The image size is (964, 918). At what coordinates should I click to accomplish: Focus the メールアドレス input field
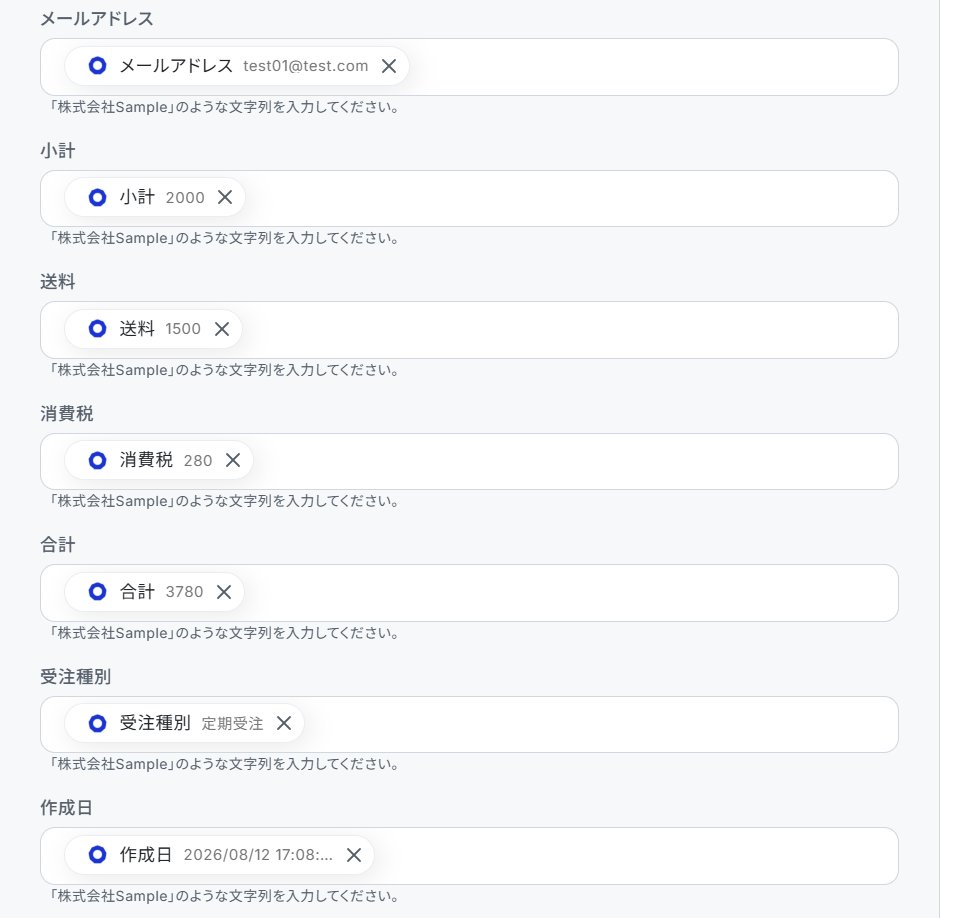pos(469,67)
